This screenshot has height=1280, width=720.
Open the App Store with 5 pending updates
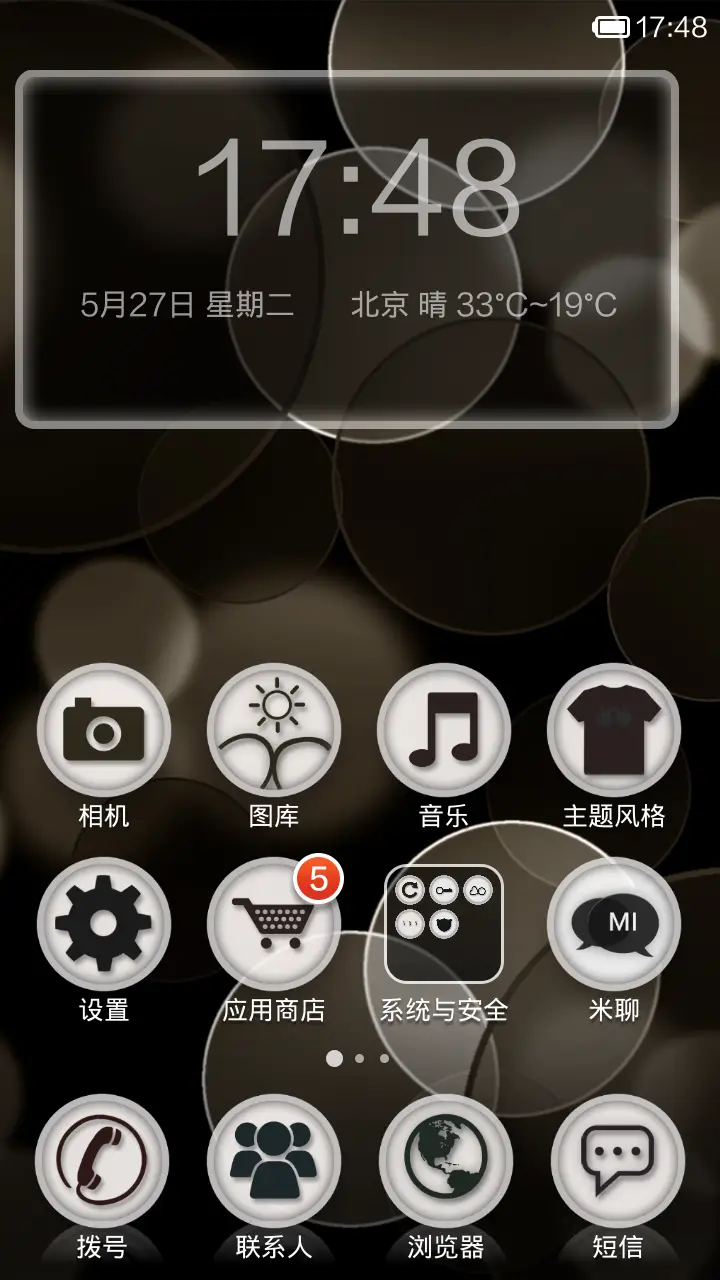pos(274,921)
